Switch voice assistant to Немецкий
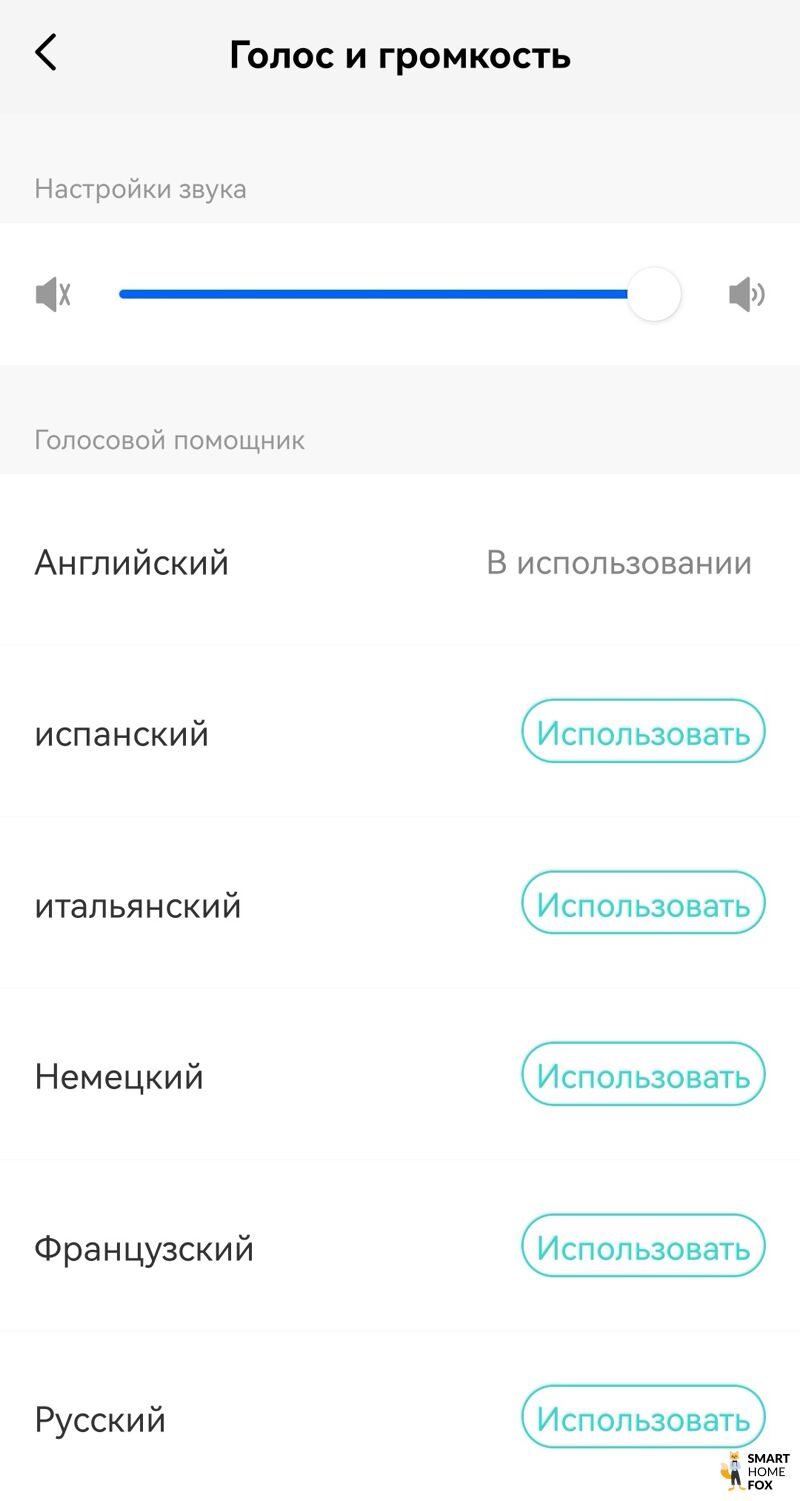The width and height of the screenshot is (800, 1501). coord(643,1075)
